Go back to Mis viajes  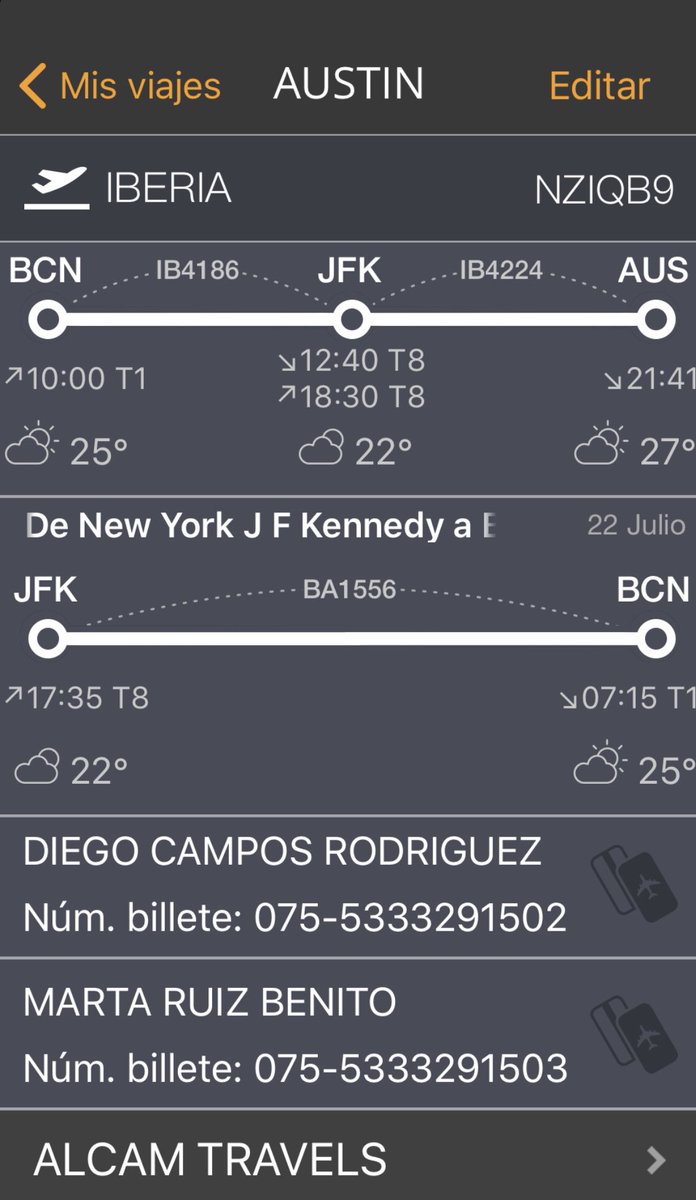point(120,86)
